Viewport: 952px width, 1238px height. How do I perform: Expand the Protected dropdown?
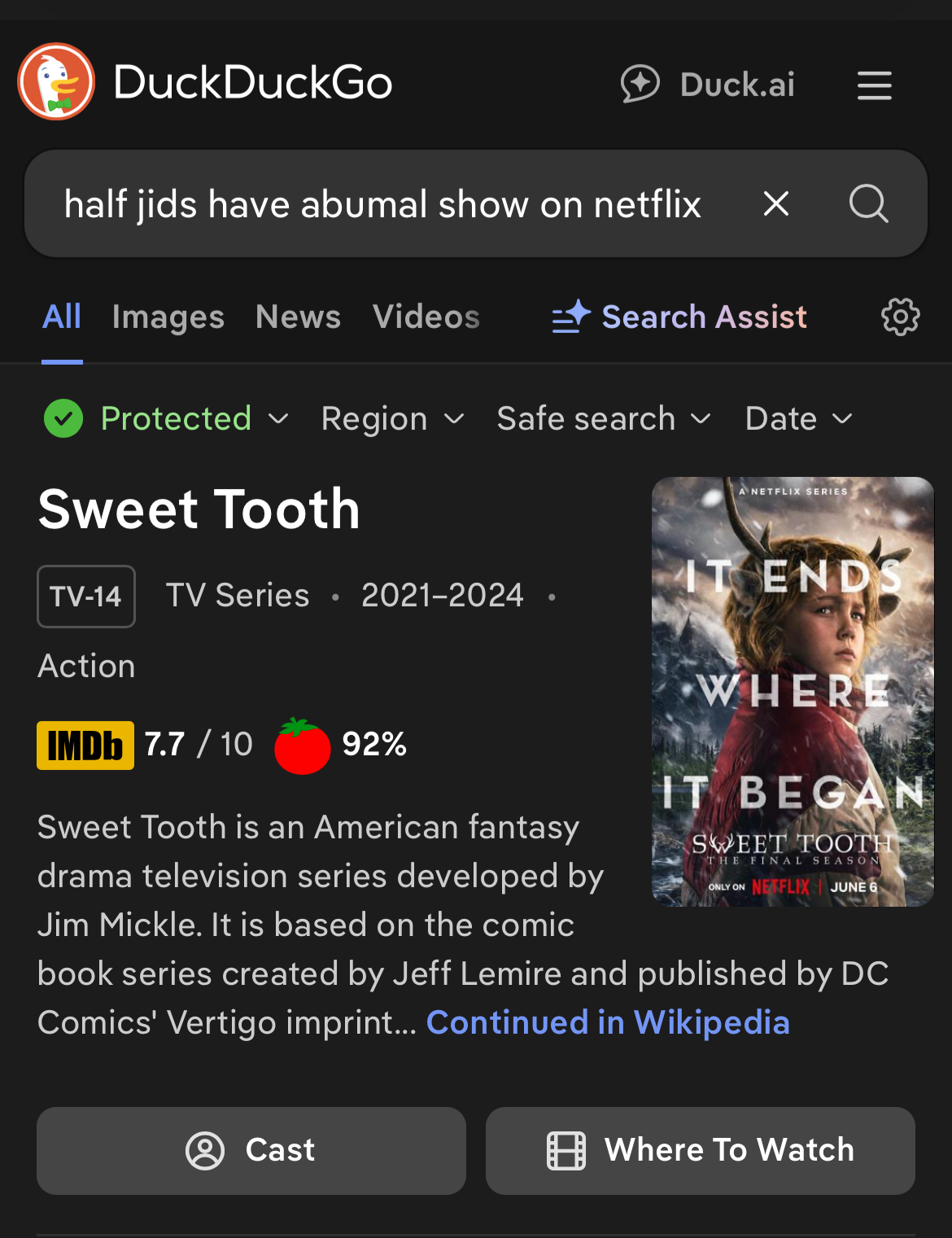[167, 418]
